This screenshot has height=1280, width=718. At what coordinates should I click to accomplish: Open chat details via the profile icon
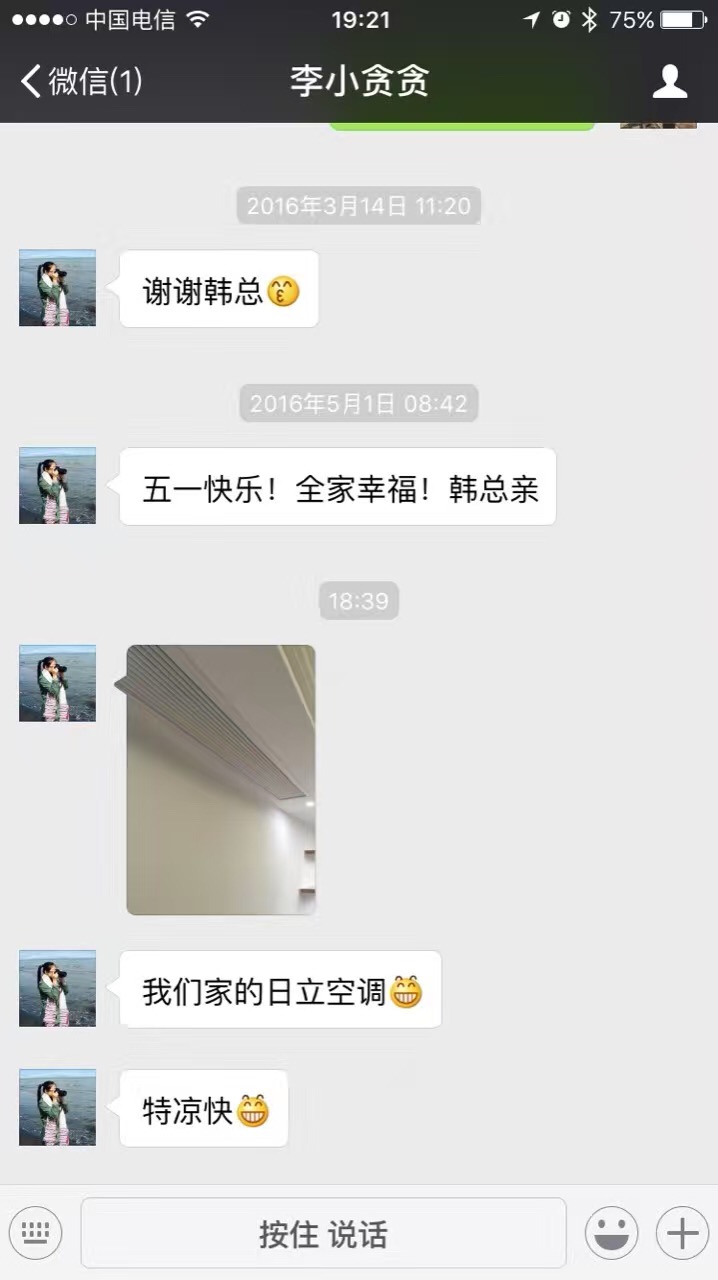(x=669, y=81)
